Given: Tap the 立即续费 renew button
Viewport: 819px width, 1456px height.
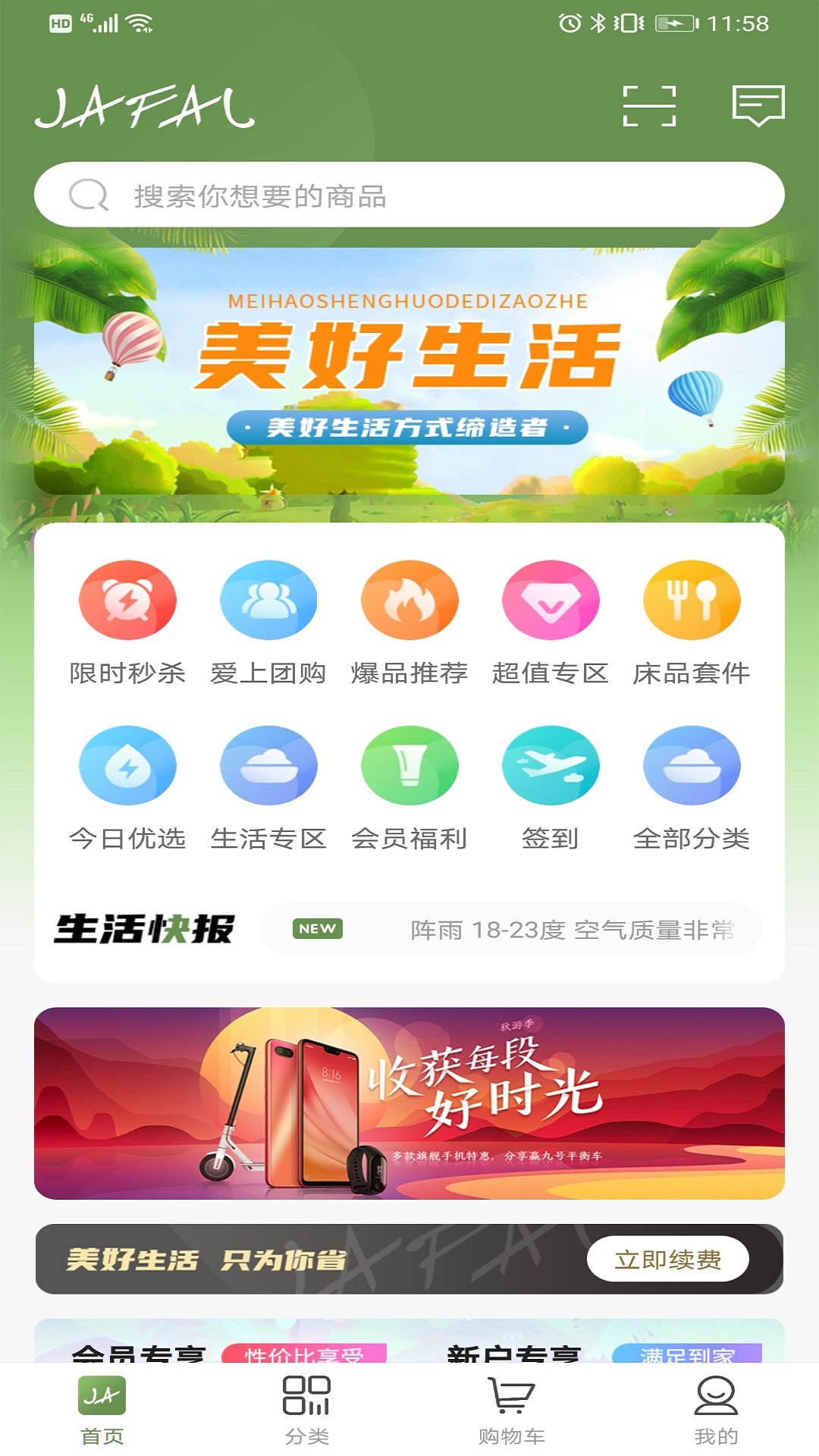Looking at the screenshot, I should tap(667, 1260).
